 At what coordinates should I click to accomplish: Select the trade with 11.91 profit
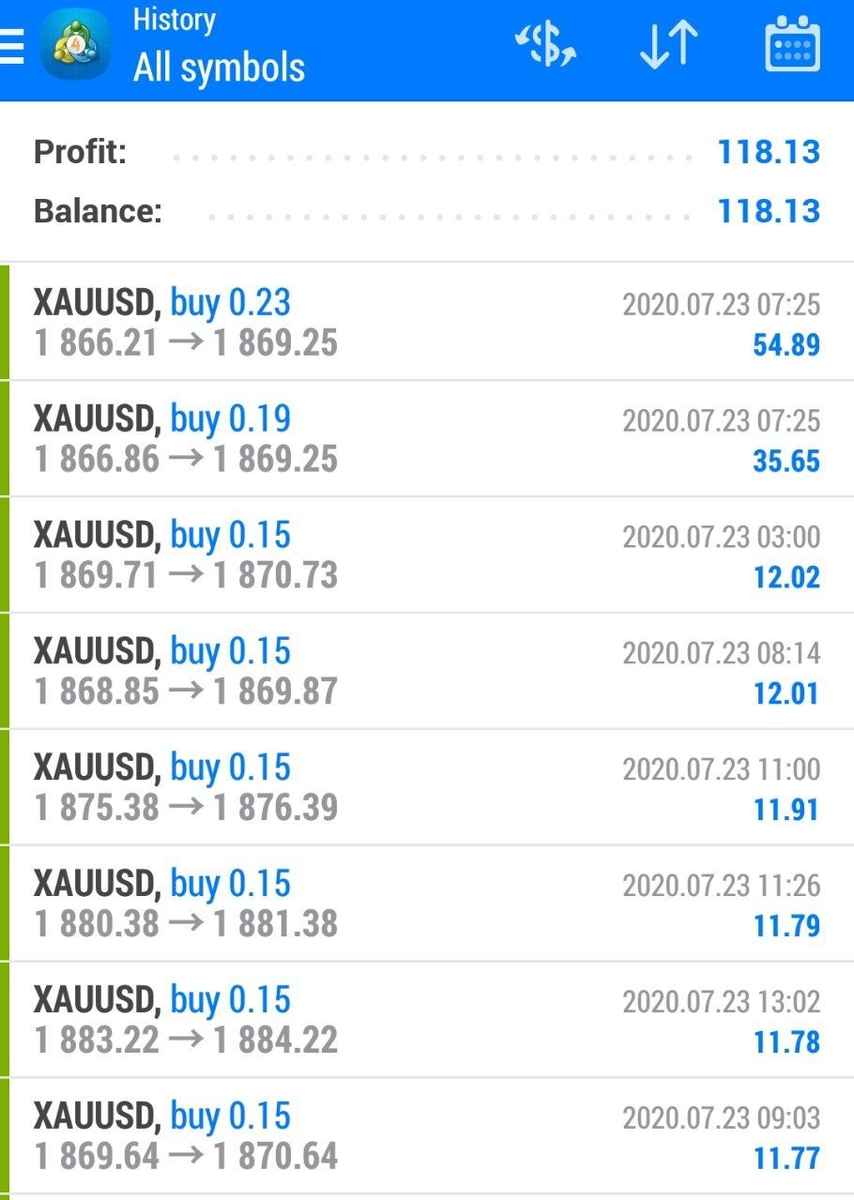[x=427, y=786]
